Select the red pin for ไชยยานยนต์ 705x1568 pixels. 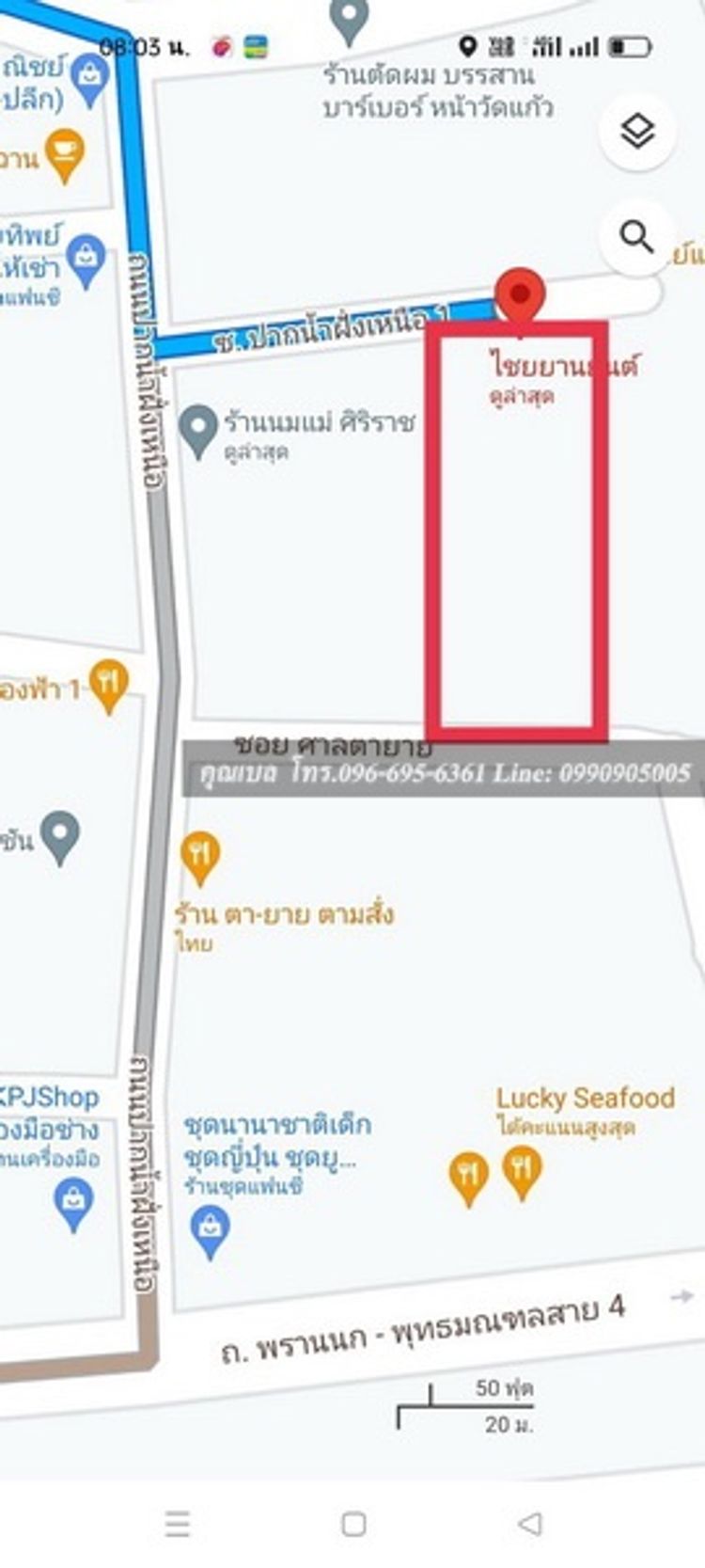tap(520, 295)
